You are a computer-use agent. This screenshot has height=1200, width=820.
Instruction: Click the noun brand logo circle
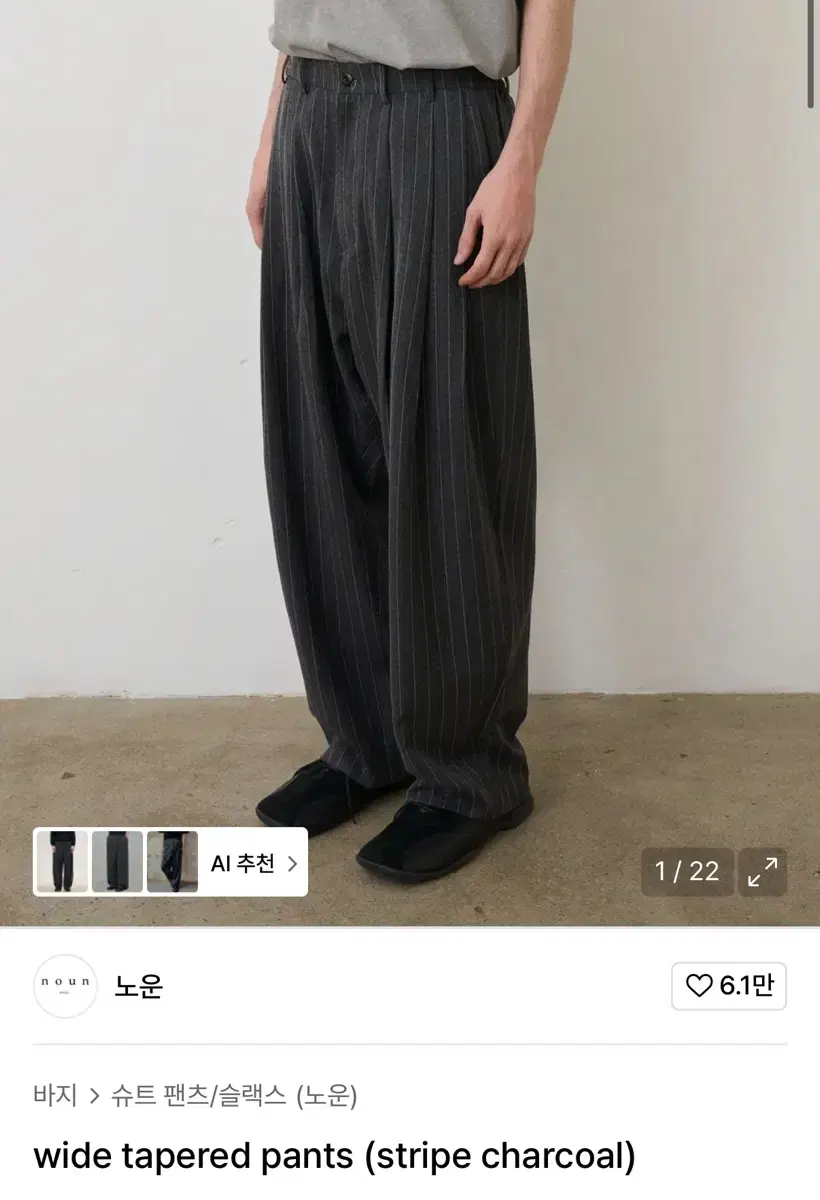pyautogui.click(x=66, y=986)
